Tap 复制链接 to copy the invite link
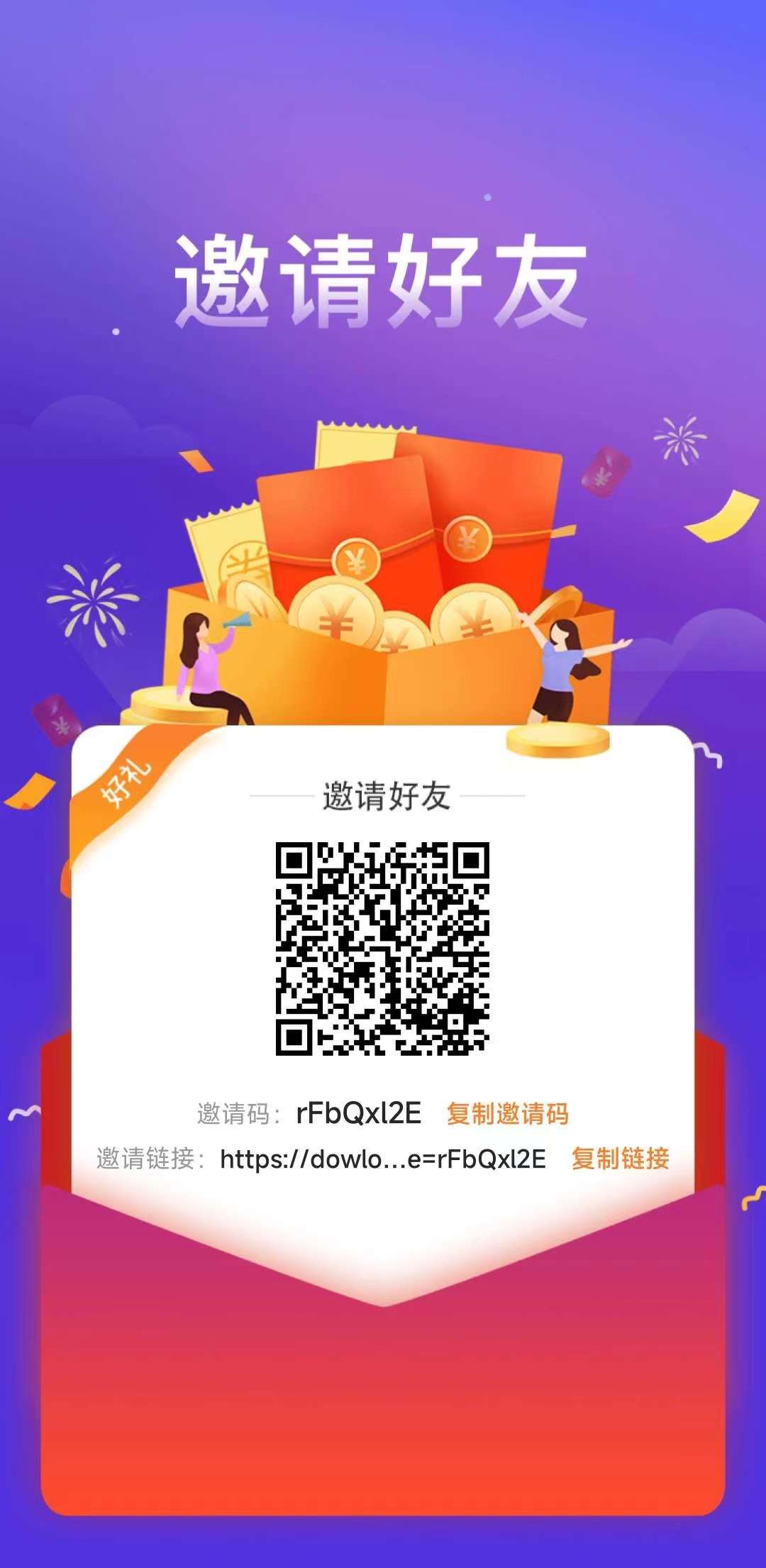This screenshot has height=1568, width=766. 621,1159
